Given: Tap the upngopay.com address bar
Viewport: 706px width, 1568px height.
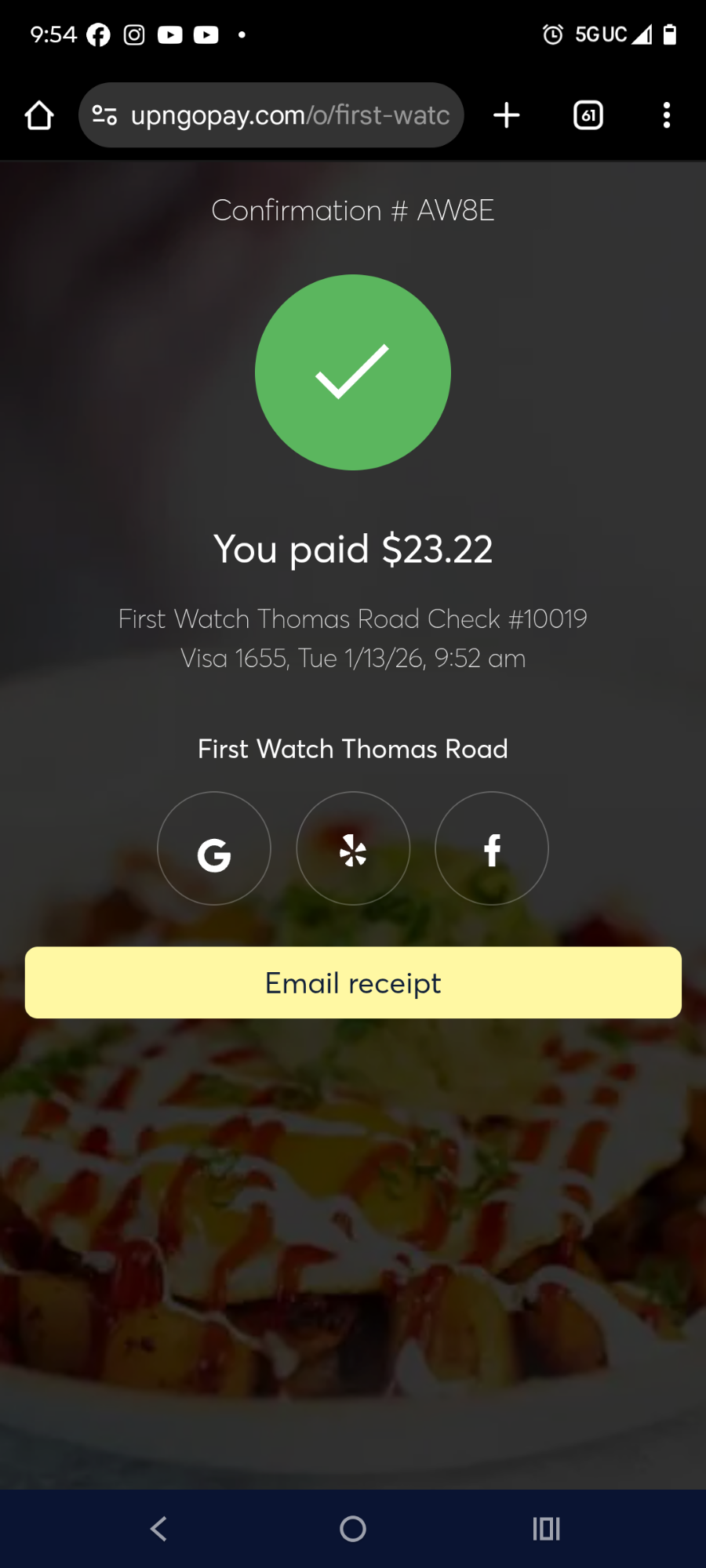Looking at the screenshot, I should (x=289, y=115).
